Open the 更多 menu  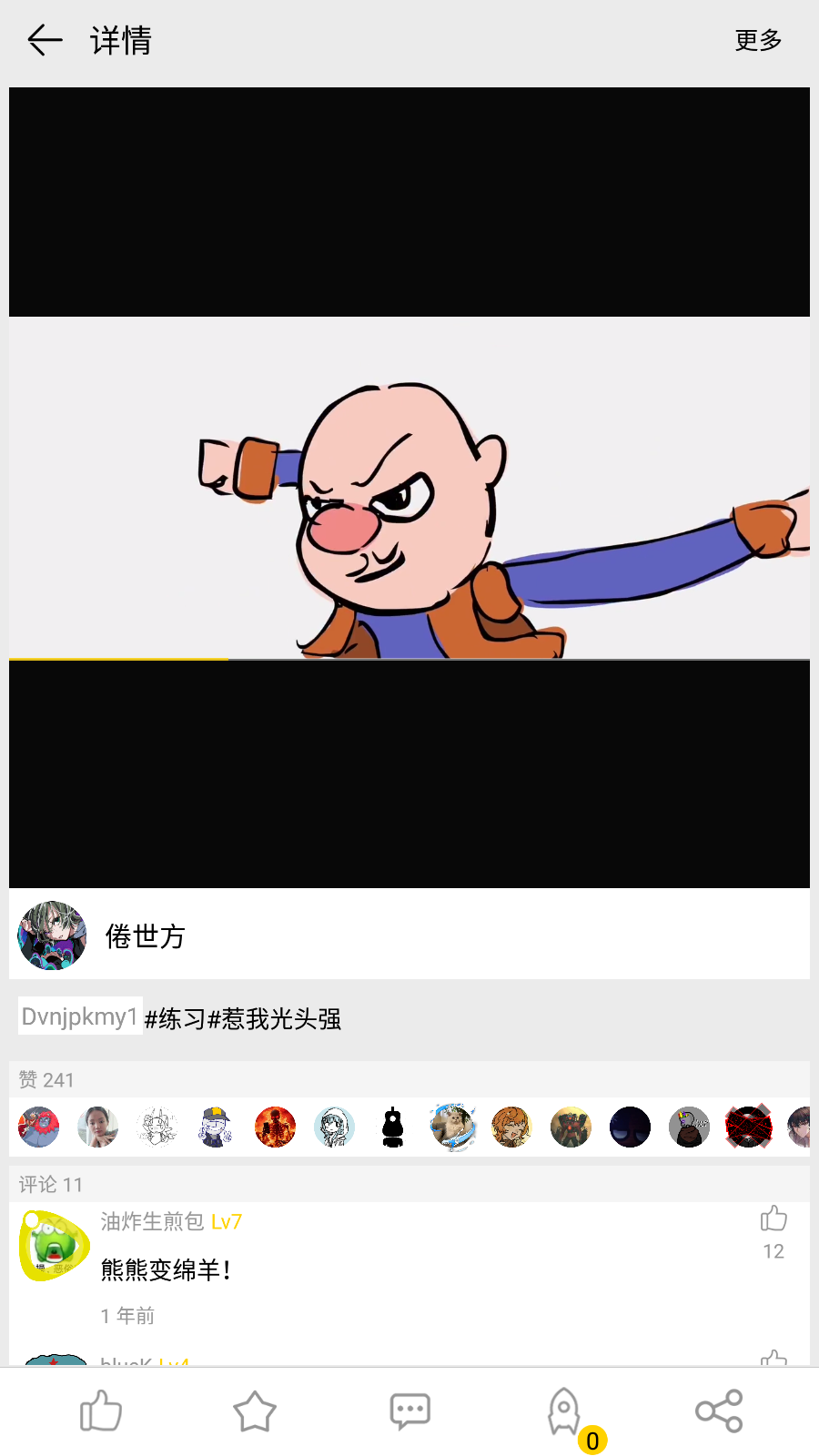[x=758, y=40]
